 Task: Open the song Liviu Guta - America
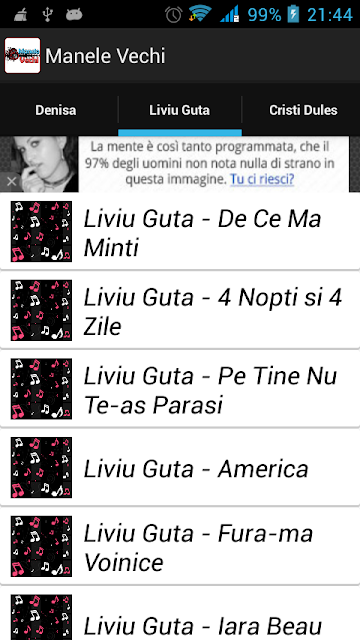180,468
